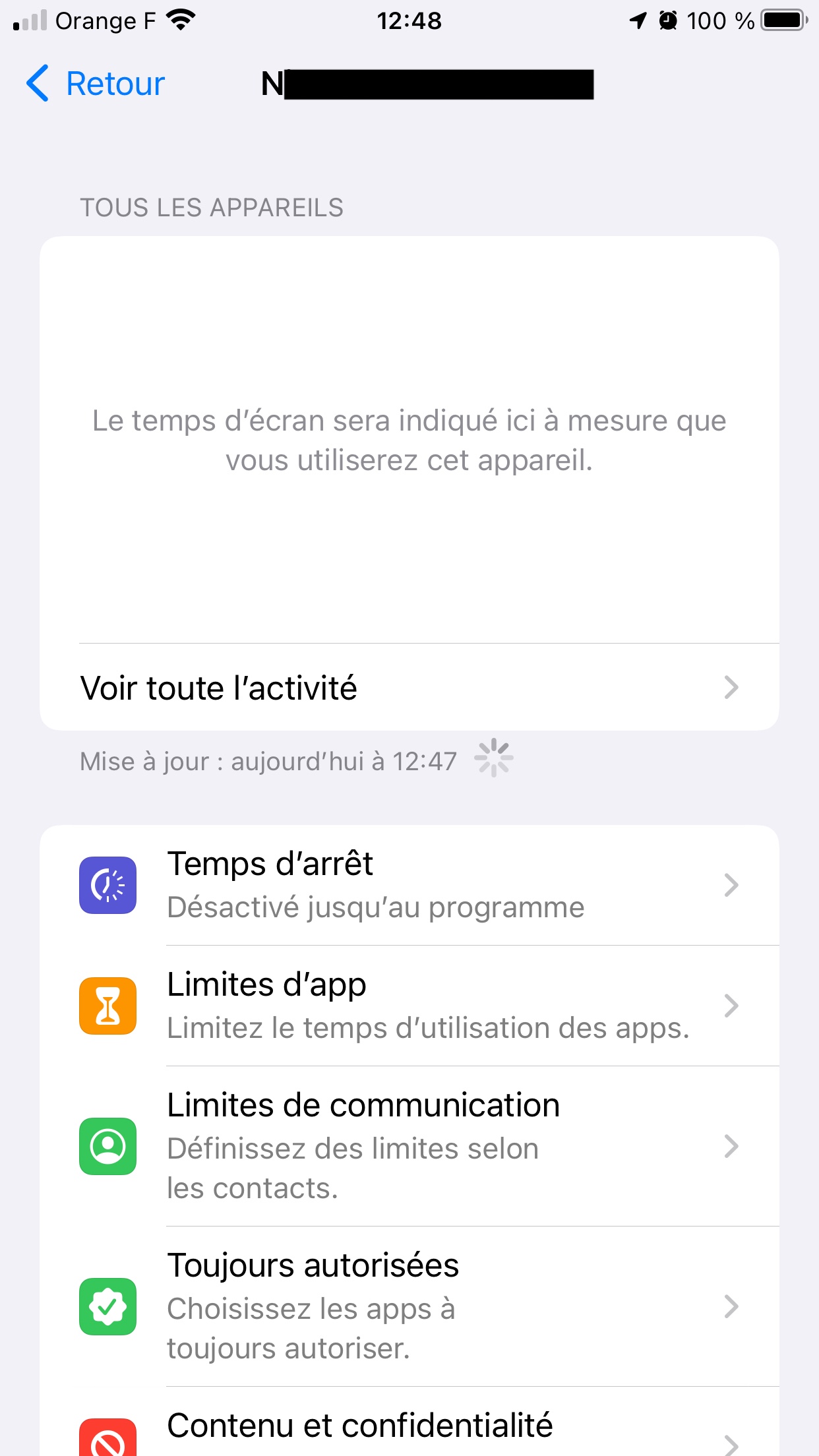Open Contenu et confidentialité
The height and width of the screenshot is (1456, 819).
[409, 1428]
